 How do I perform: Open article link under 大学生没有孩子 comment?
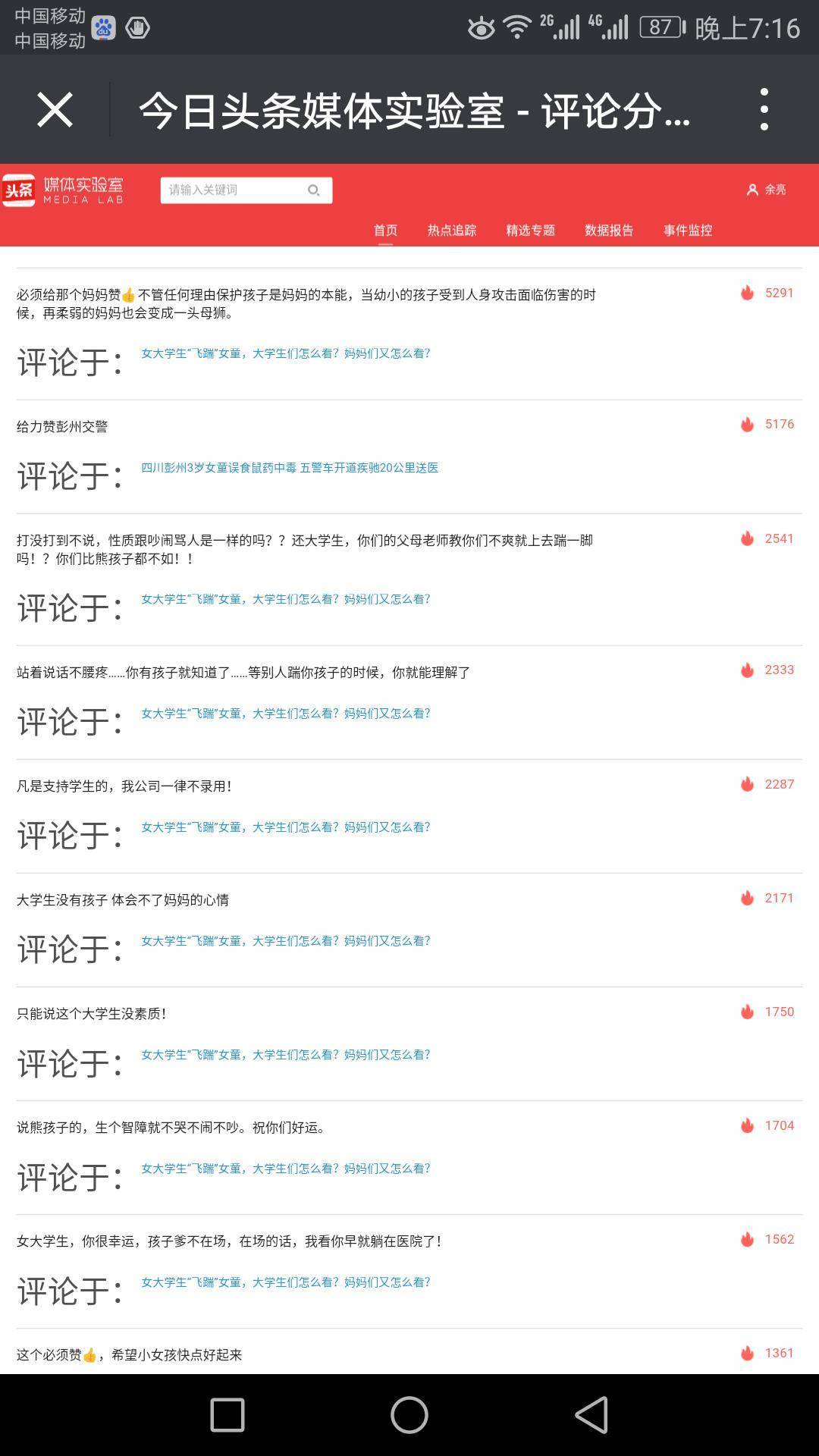tap(286, 941)
